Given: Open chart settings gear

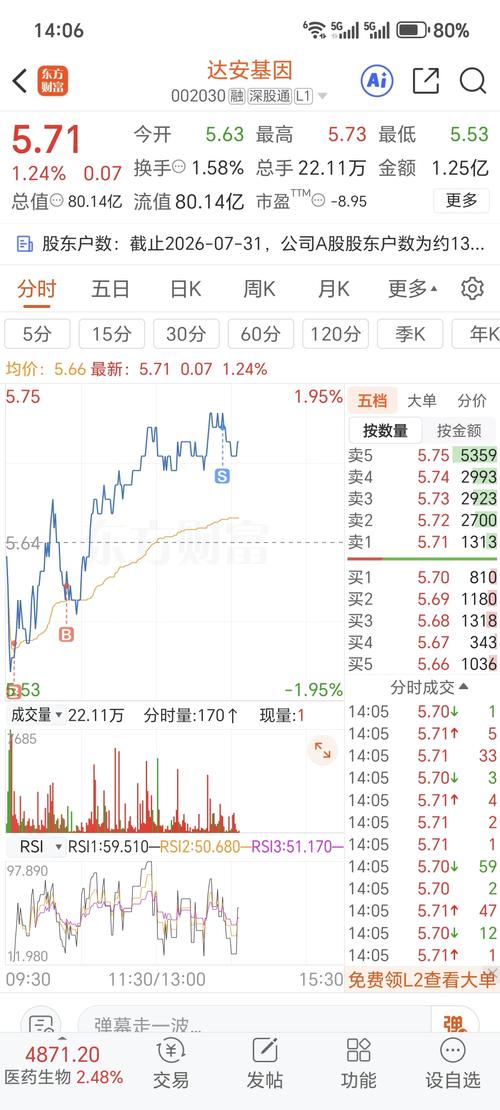Looking at the screenshot, I should 472,289.
